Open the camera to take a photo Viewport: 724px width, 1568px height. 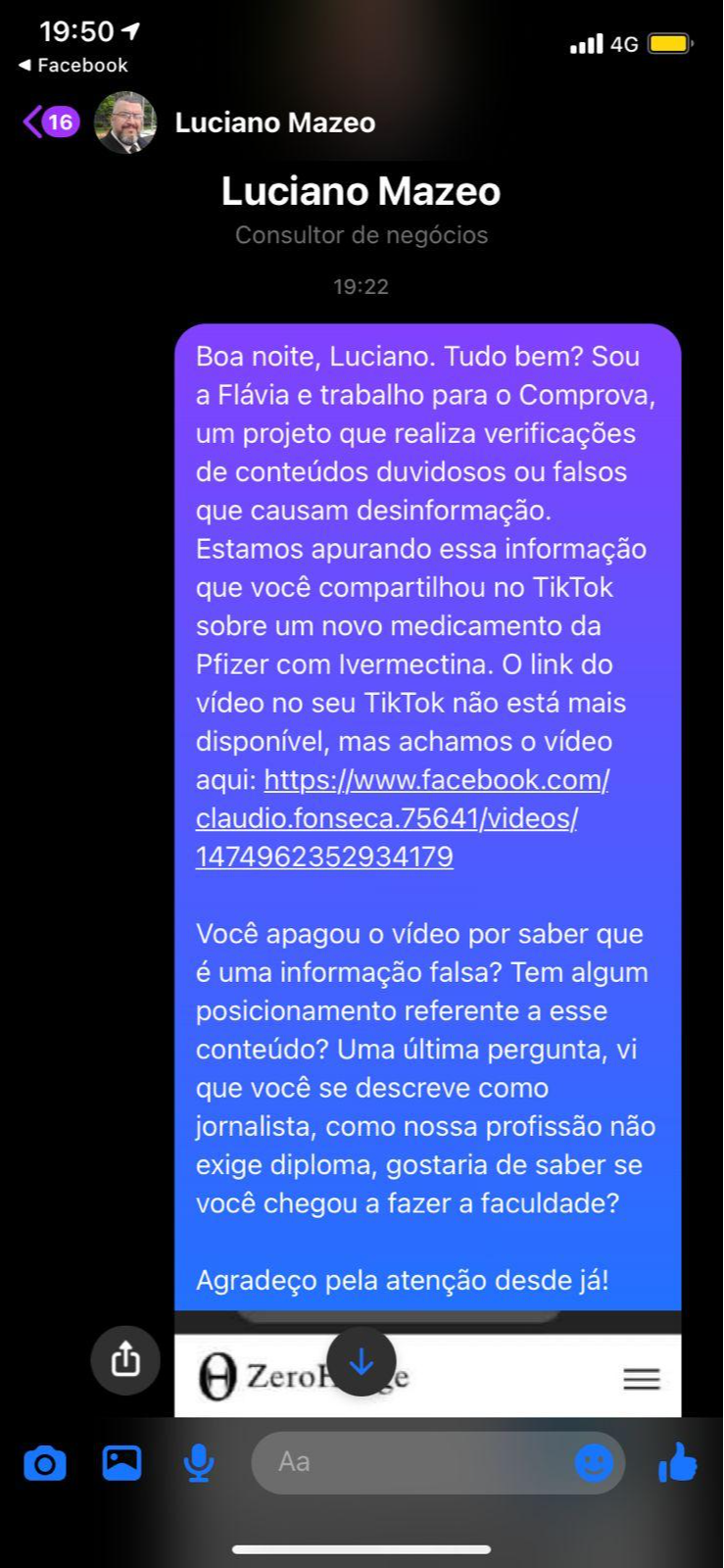(x=44, y=1464)
